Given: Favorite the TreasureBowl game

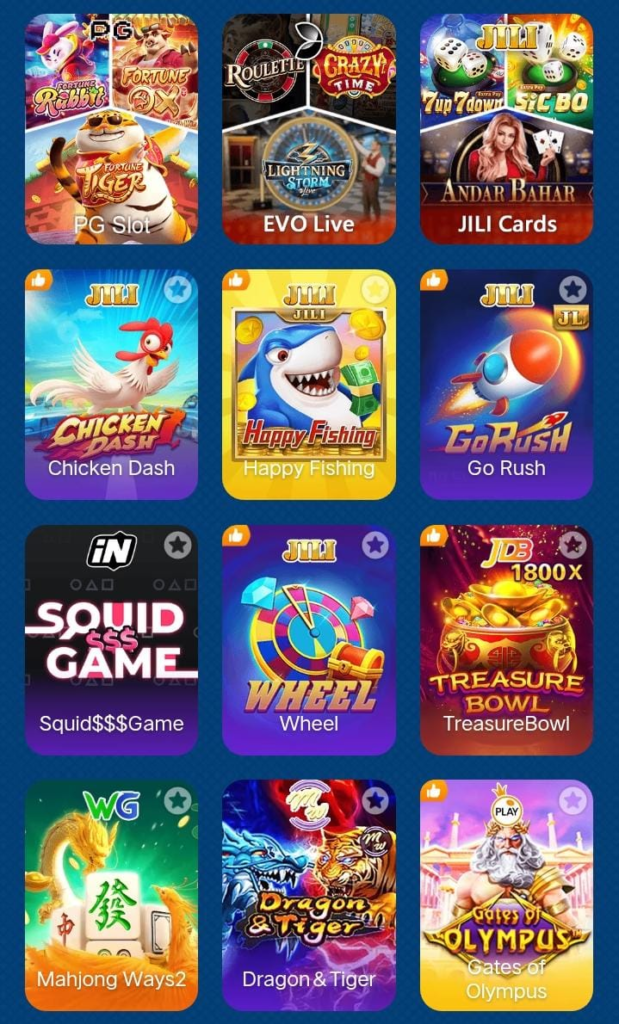Looking at the screenshot, I should [572, 545].
